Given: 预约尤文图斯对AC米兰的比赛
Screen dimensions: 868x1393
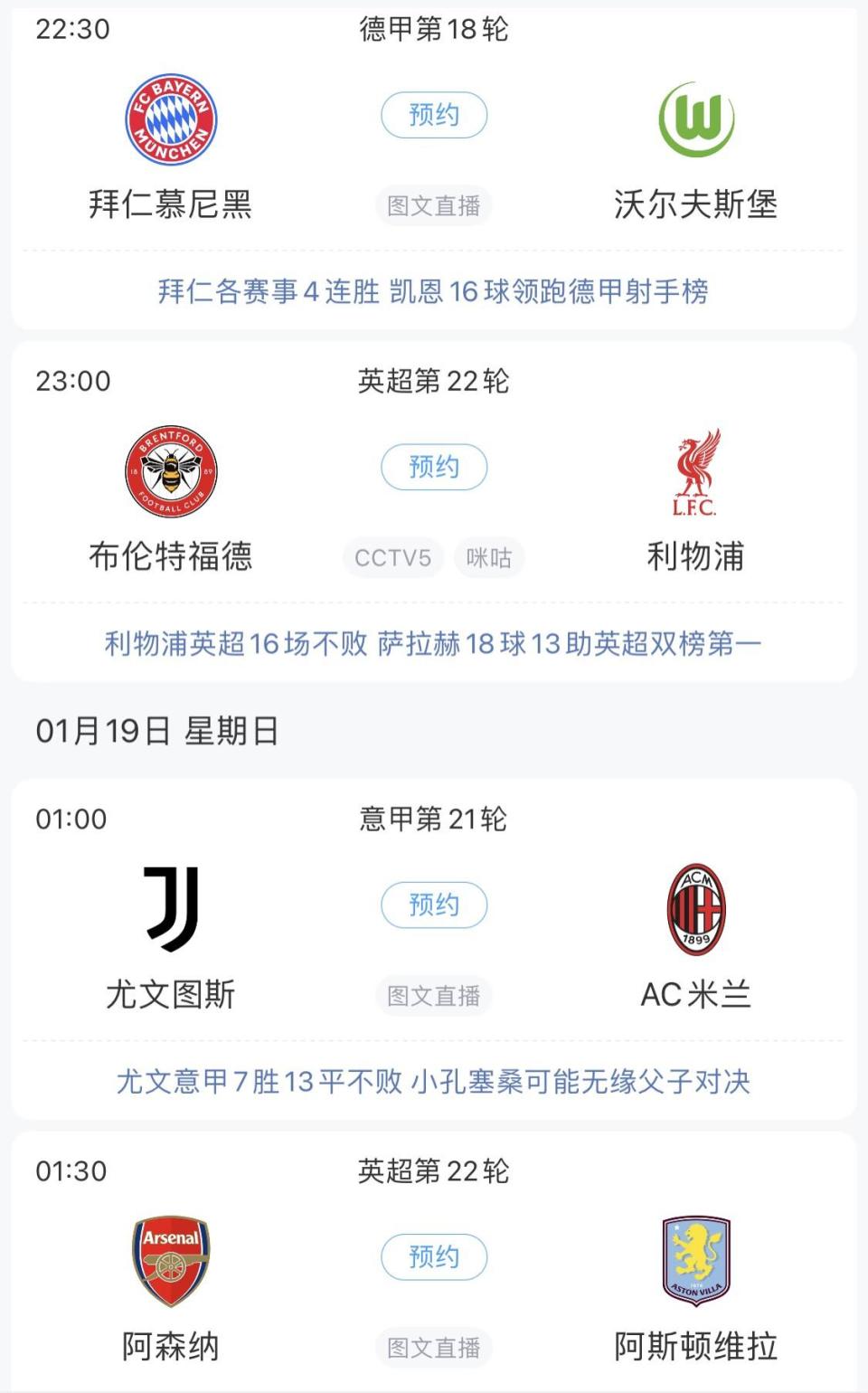Looking at the screenshot, I should [x=434, y=904].
